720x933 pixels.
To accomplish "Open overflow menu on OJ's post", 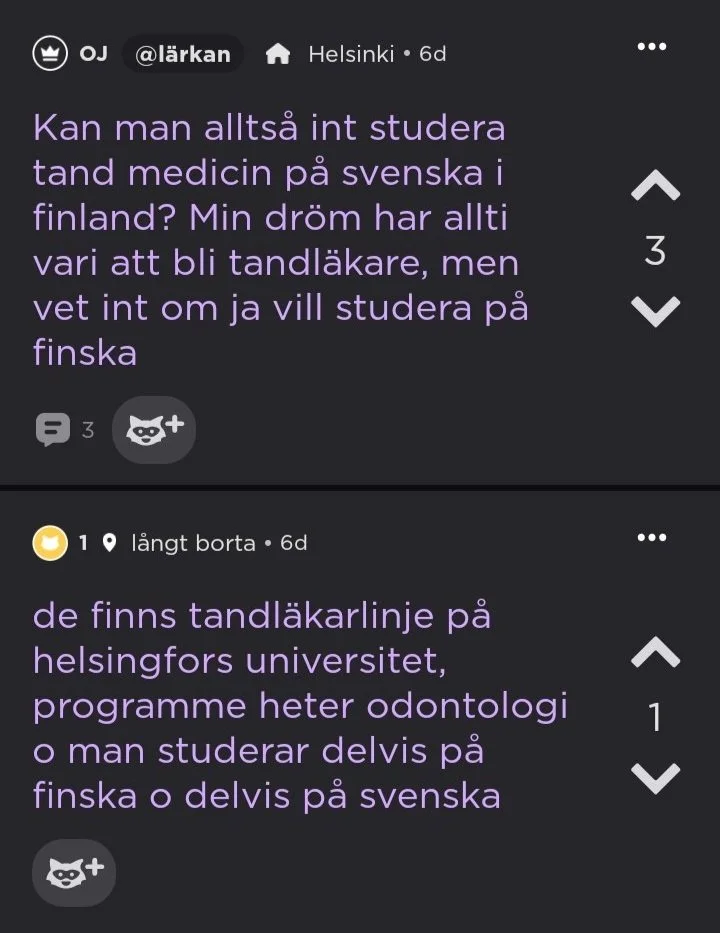I will coord(652,46).
